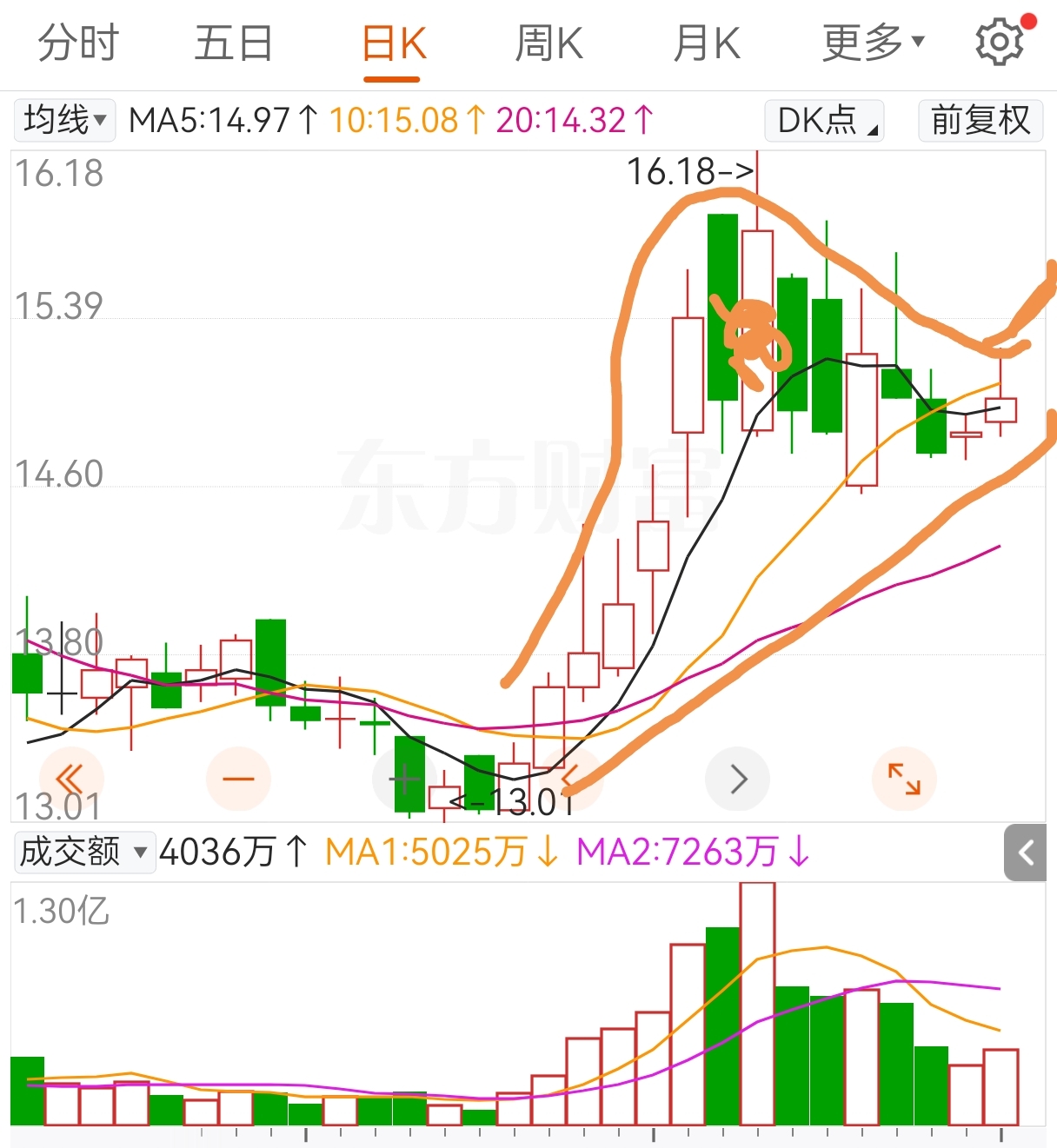
Task: Show the 周K weekly chart
Action: tap(548, 43)
